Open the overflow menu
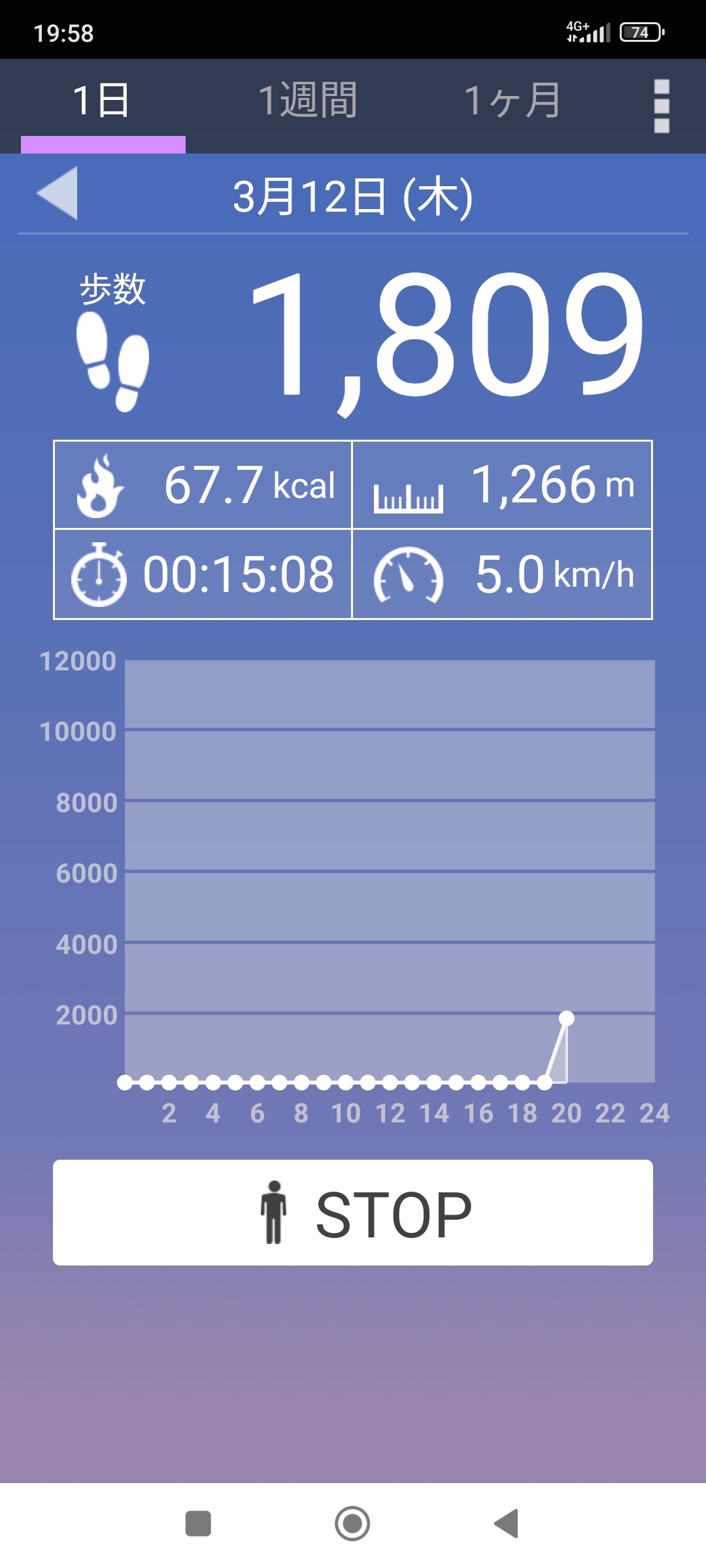This screenshot has width=706, height=1568. pyautogui.click(x=662, y=106)
